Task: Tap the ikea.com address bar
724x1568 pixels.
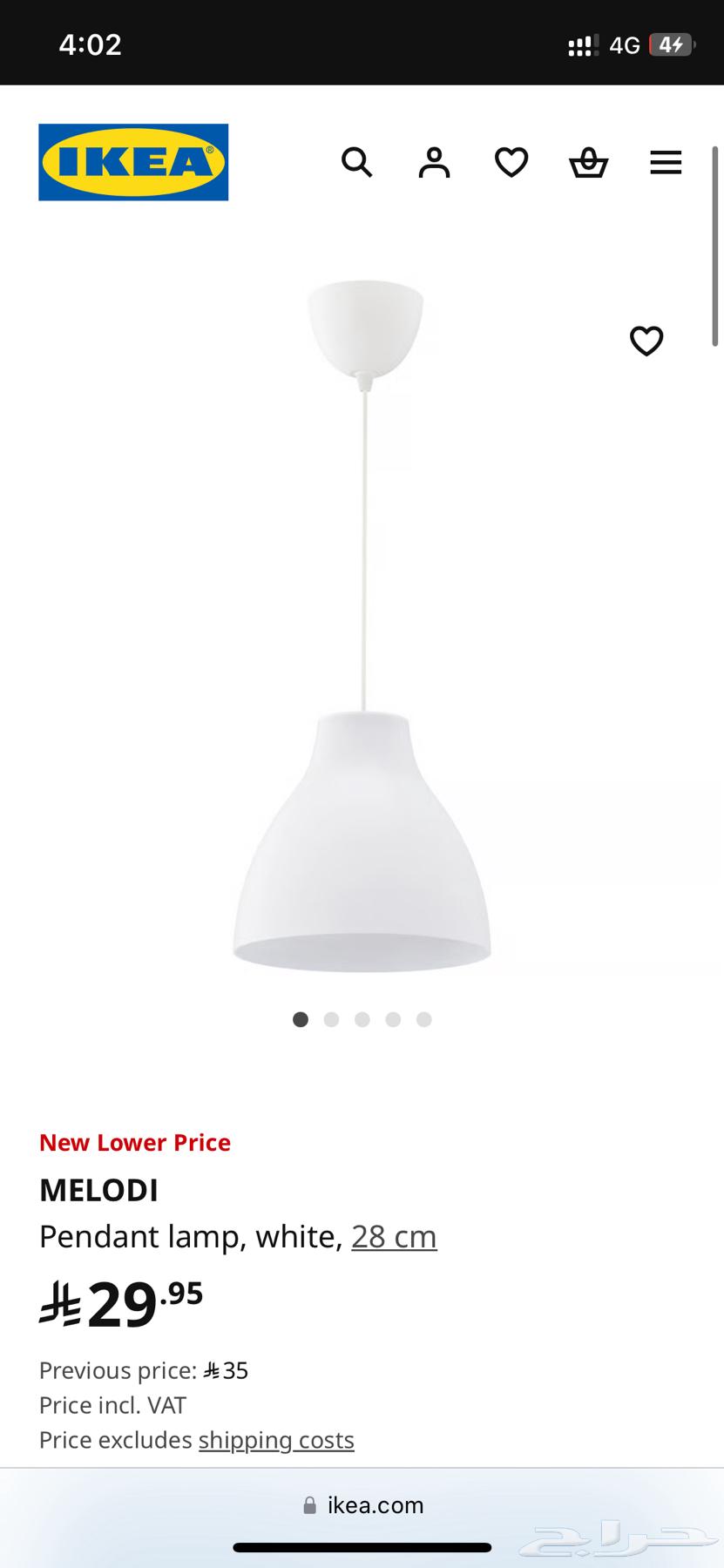Action: coord(362,1505)
